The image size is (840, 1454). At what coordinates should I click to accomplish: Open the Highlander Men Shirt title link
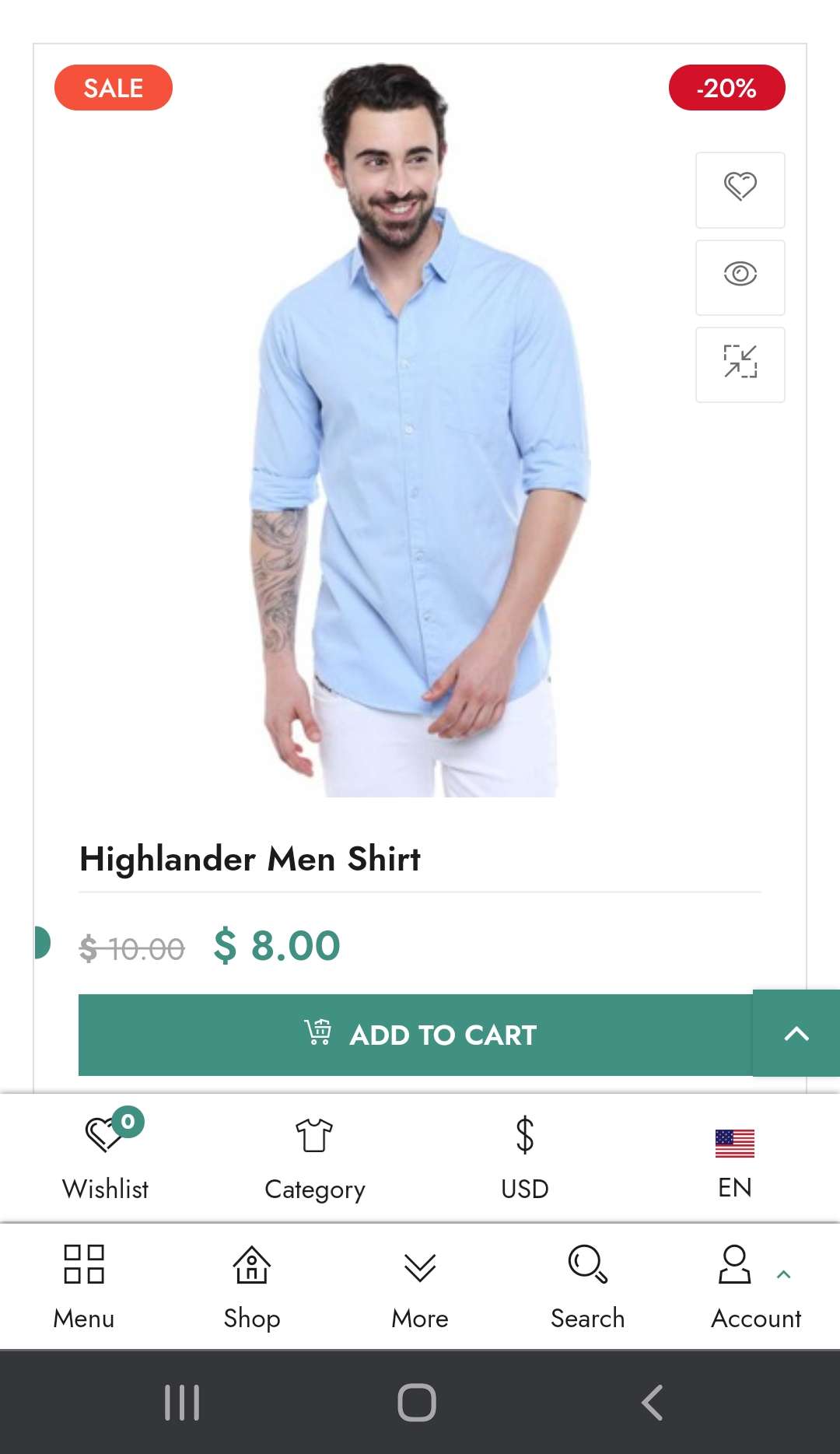(250, 860)
